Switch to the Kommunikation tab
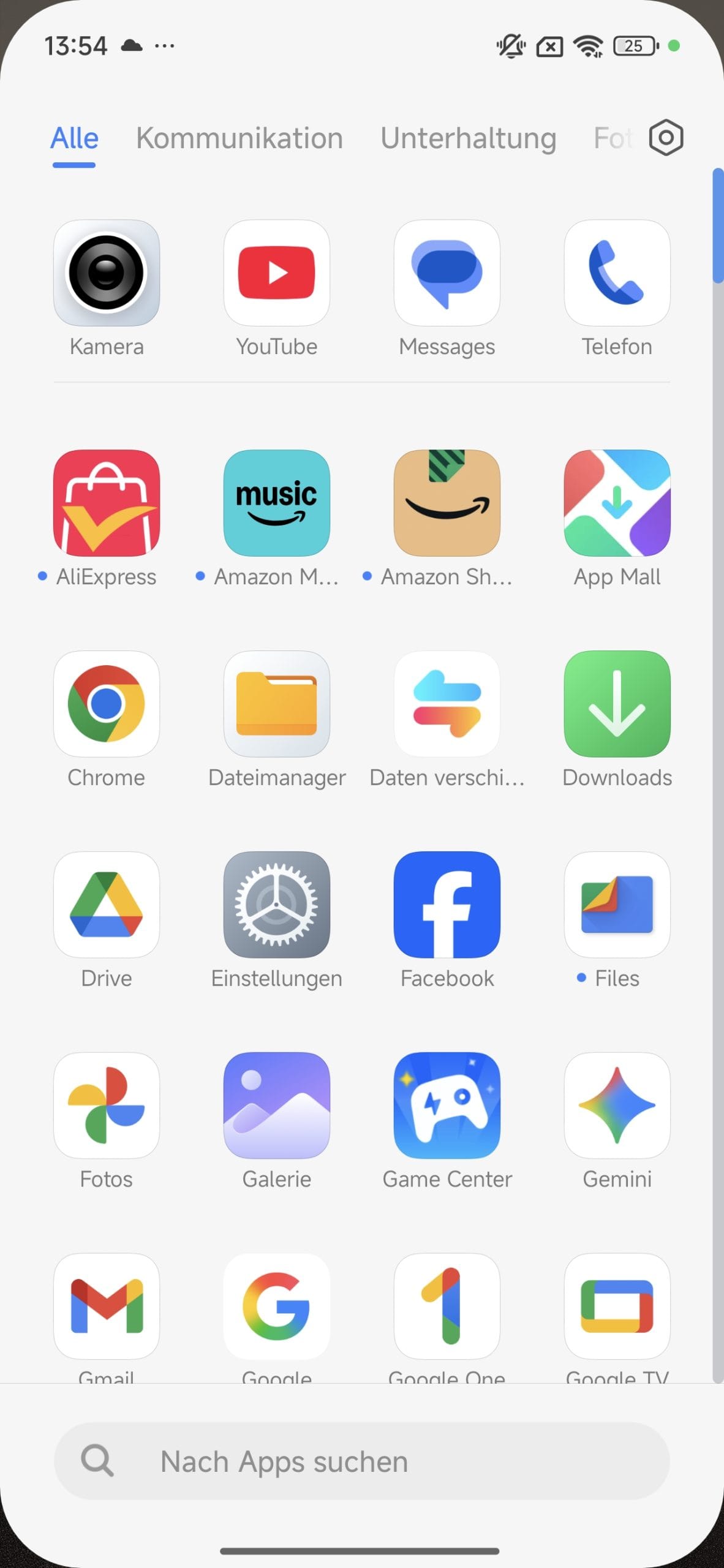 coord(239,138)
